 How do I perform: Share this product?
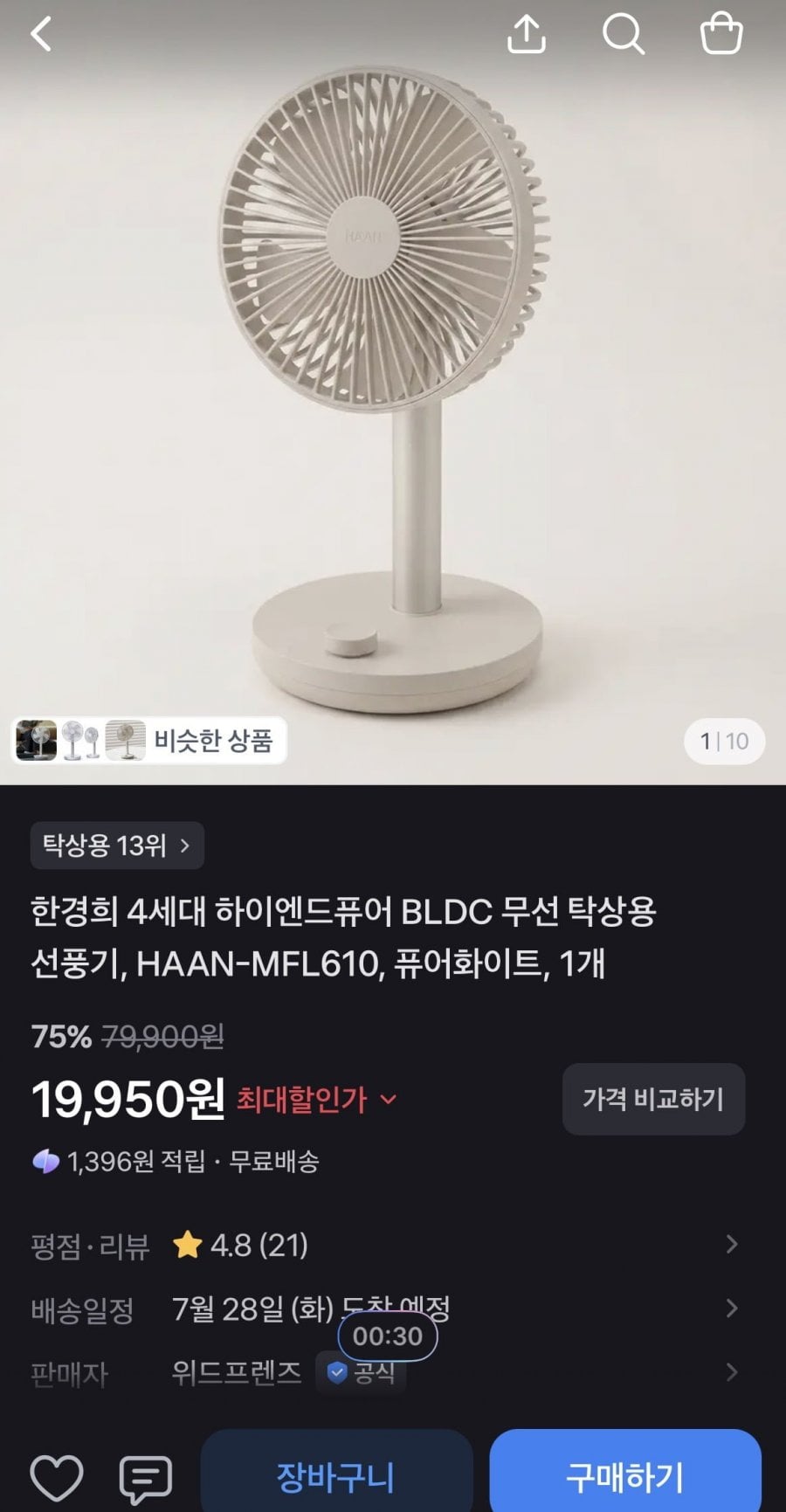point(527,35)
